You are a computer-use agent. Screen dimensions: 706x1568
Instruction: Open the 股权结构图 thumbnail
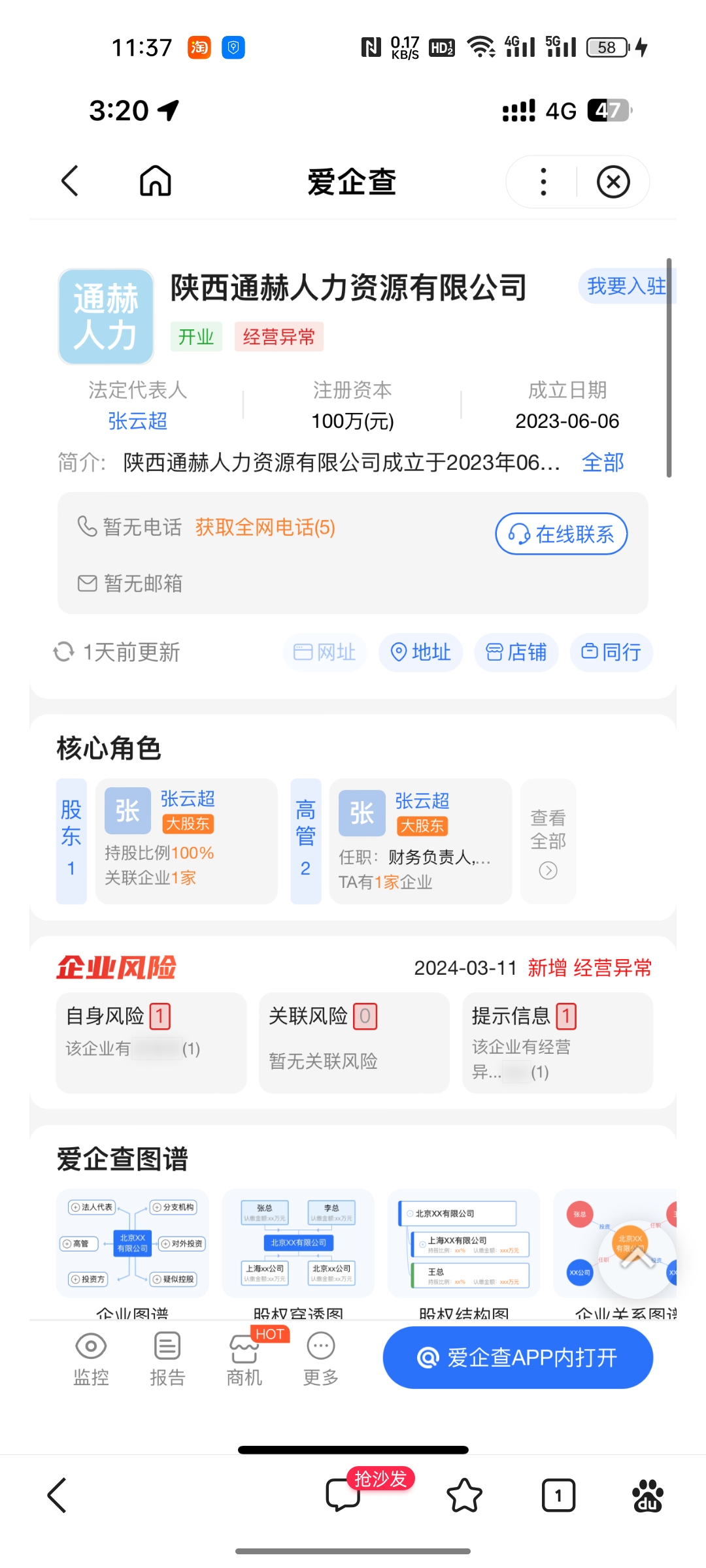(x=463, y=1243)
